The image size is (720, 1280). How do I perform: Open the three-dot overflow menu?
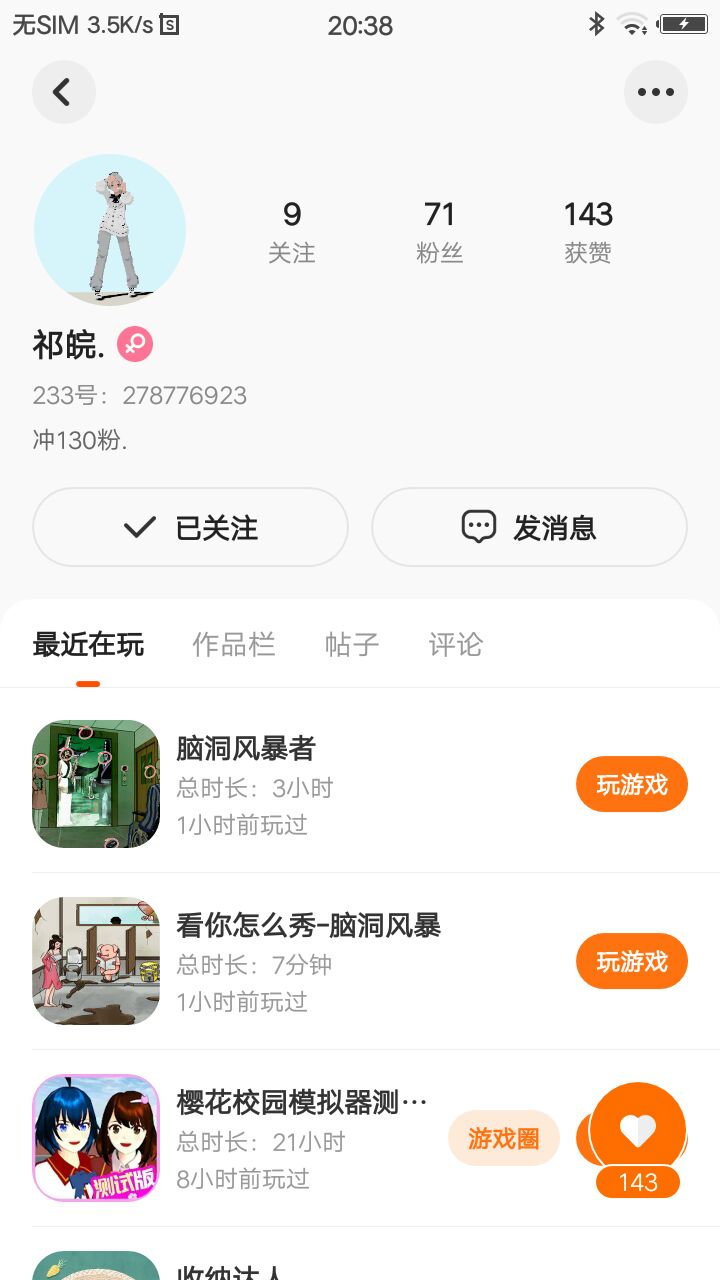pyautogui.click(x=656, y=92)
